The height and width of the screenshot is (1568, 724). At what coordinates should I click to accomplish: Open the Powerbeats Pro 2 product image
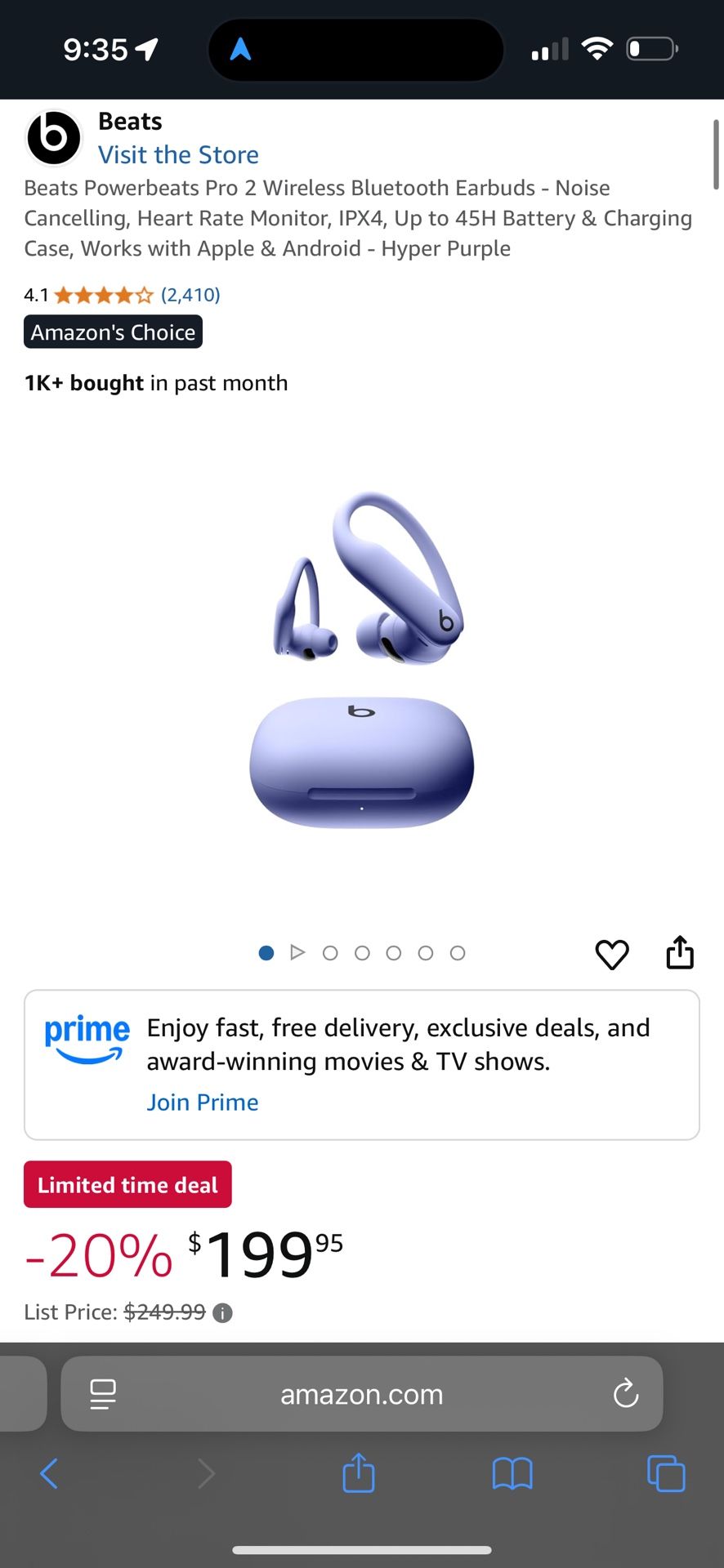(x=362, y=661)
